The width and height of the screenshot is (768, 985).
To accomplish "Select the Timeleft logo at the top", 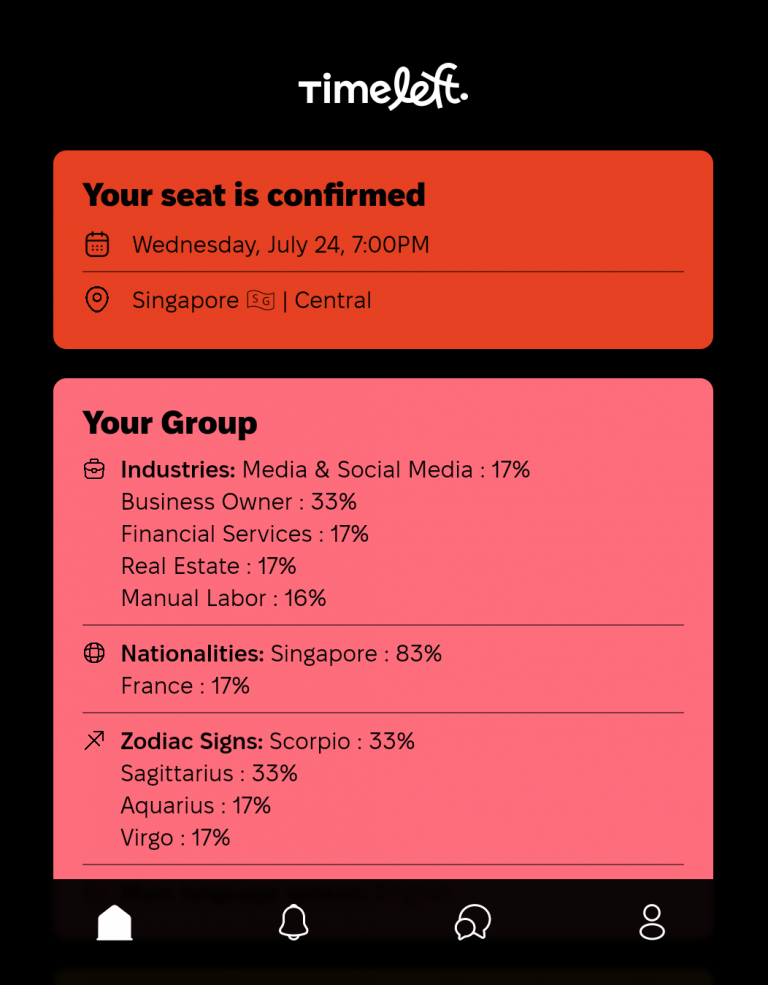I will tap(383, 88).
